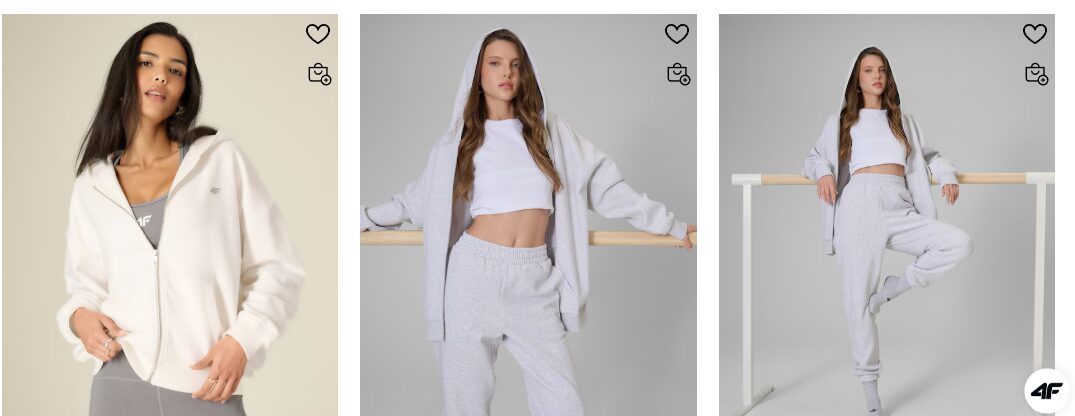
Task: Like the grey sweatpants full-body product
Action: pos(1035,34)
